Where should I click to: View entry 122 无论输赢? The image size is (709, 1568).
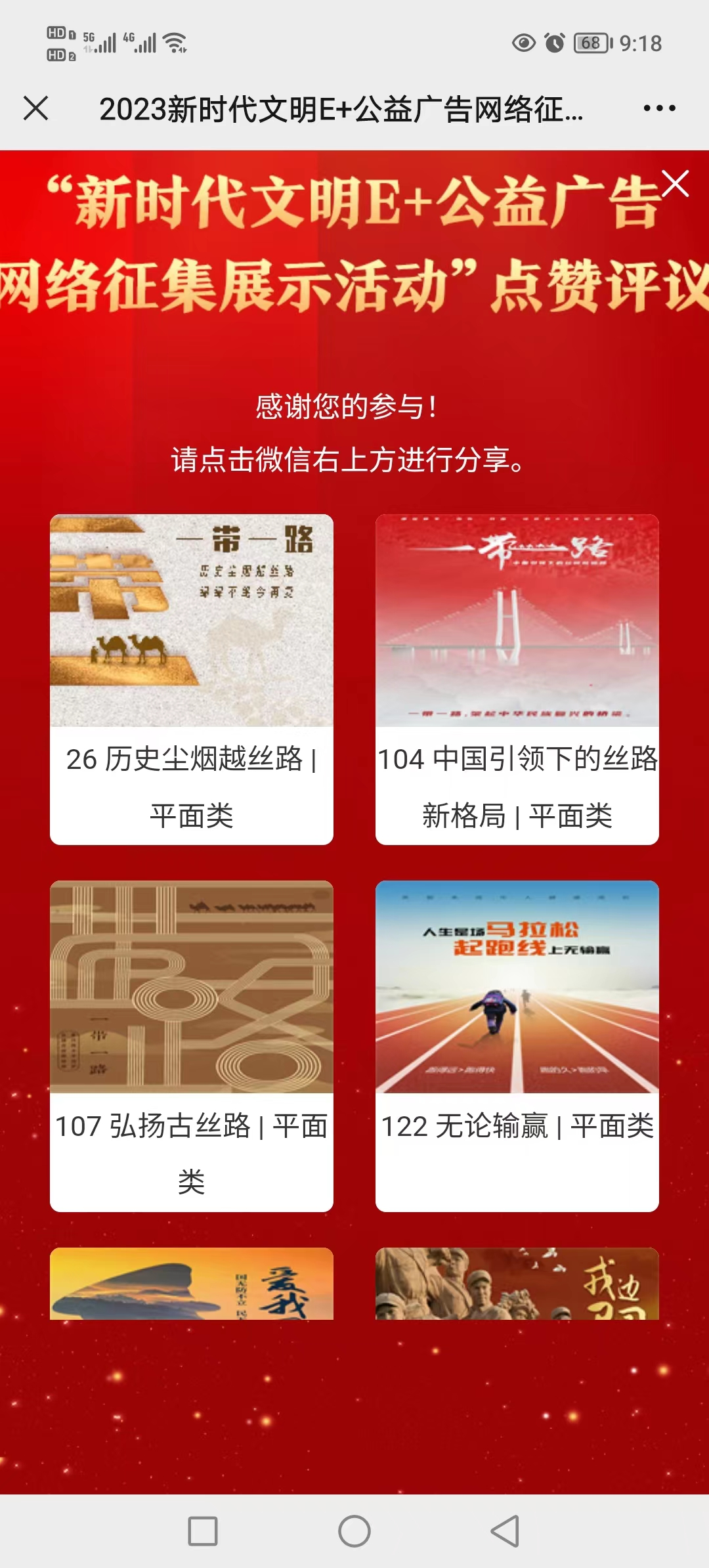517,1045
